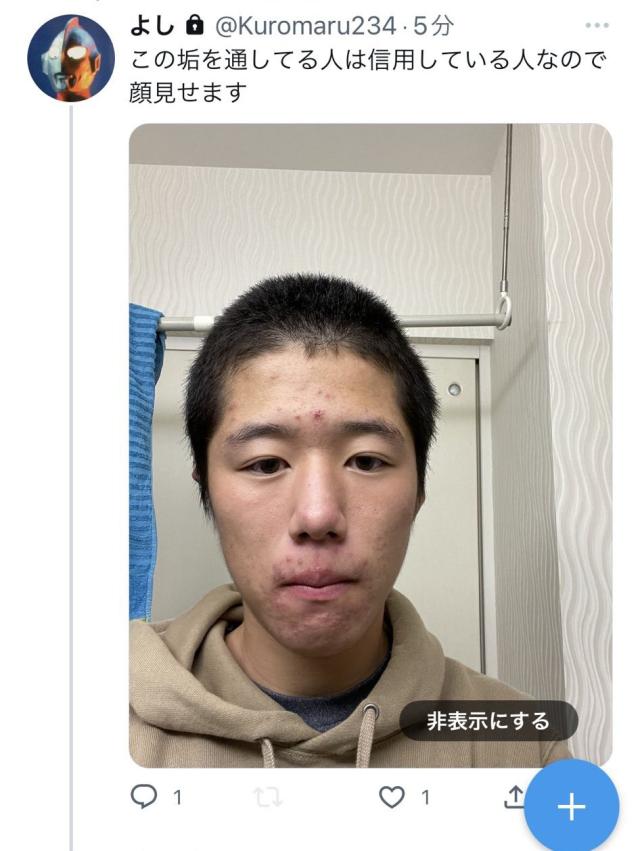640x851 pixels.
Task: Compose a new tweet with the plus button
Action: [x=571, y=807]
